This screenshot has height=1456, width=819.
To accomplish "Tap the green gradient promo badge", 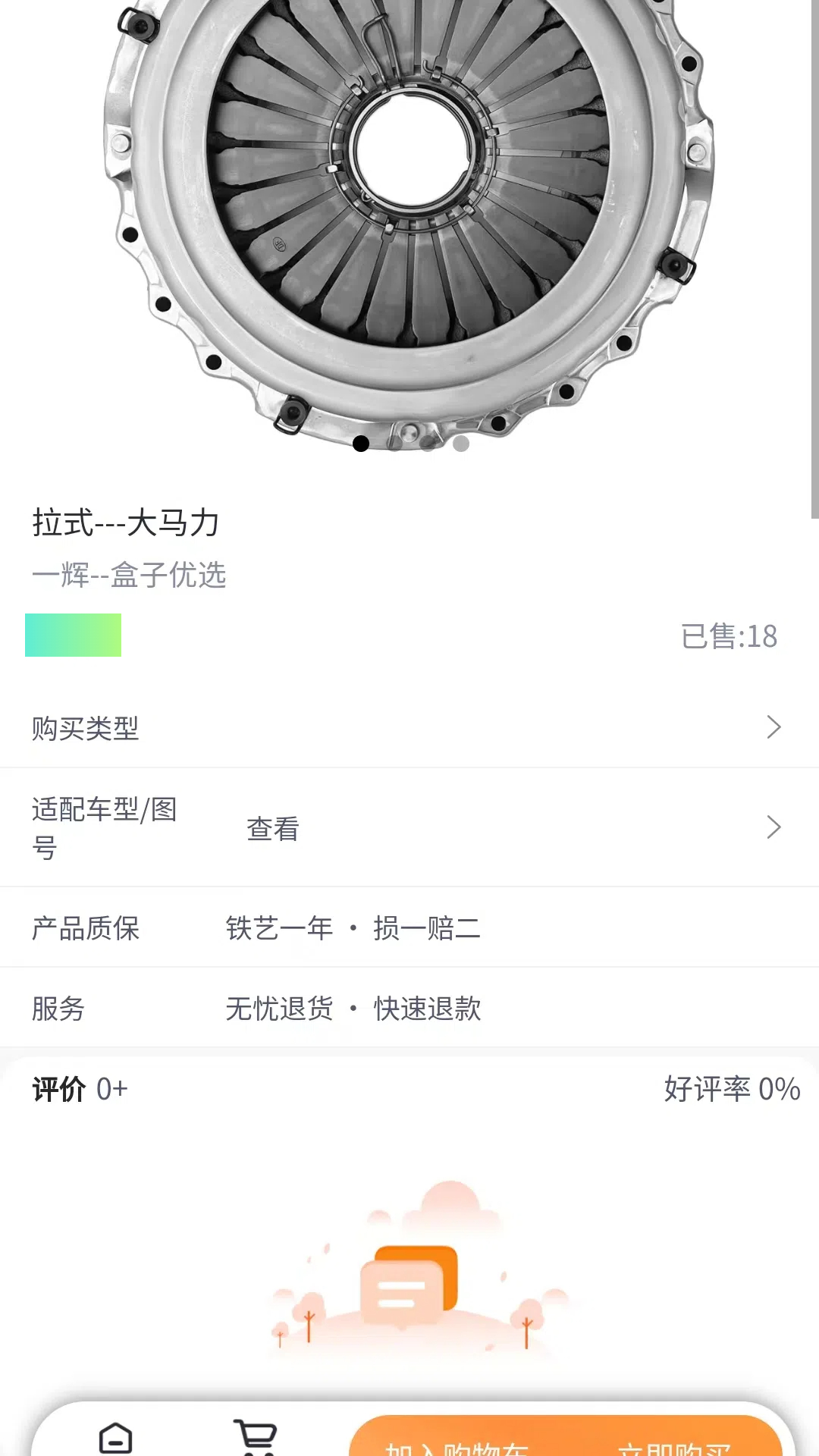I will click(73, 635).
